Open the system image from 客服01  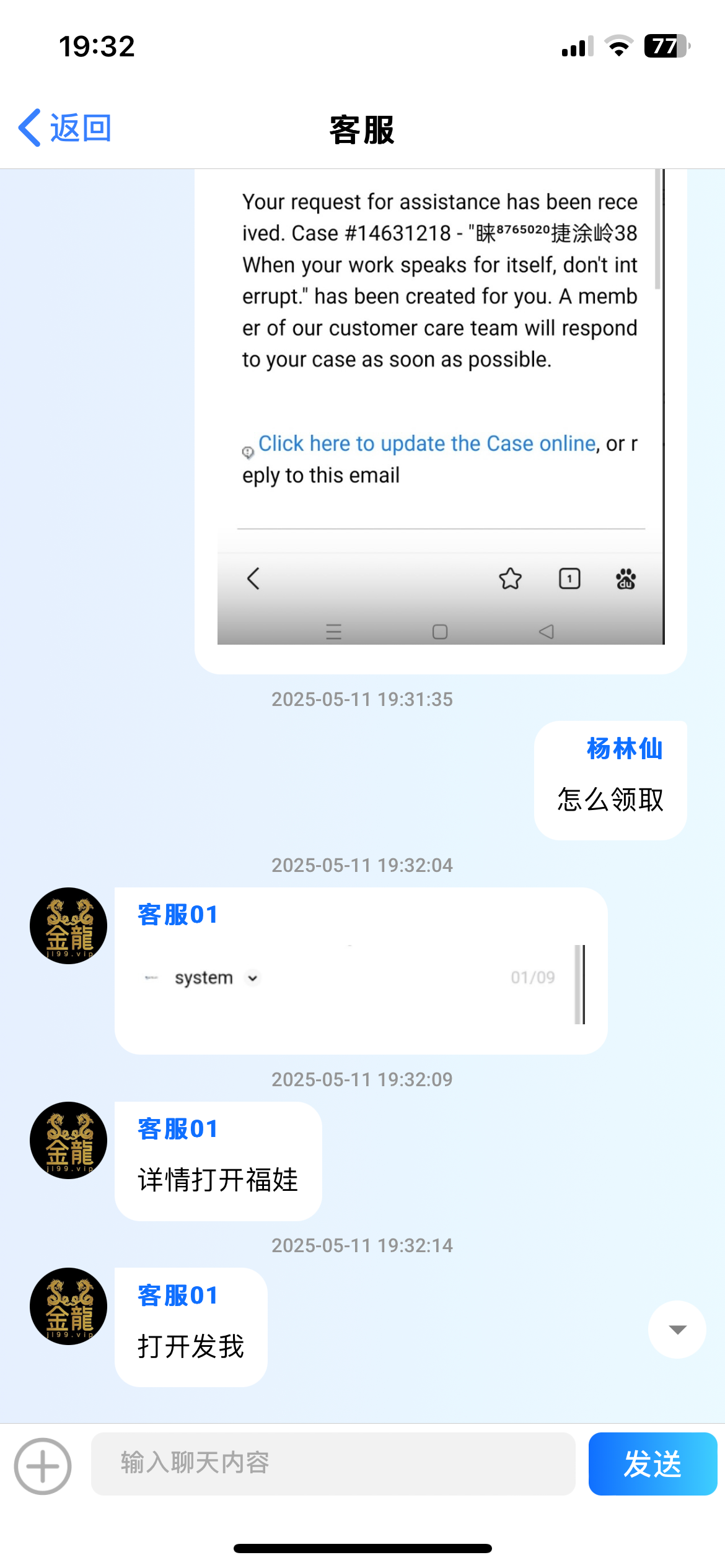(361, 983)
